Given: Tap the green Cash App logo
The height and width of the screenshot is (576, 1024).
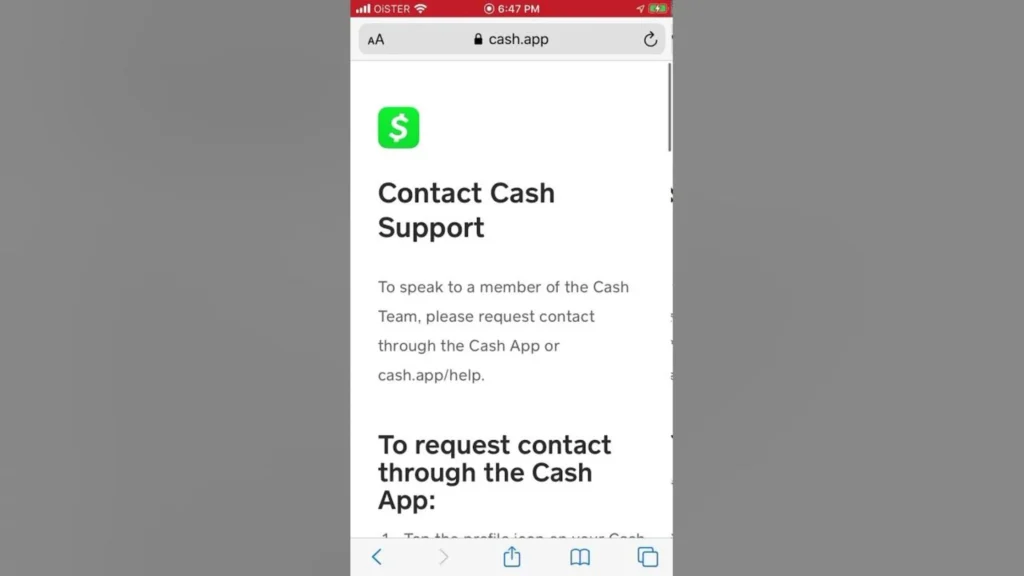Looking at the screenshot, I should coord(398,128).
